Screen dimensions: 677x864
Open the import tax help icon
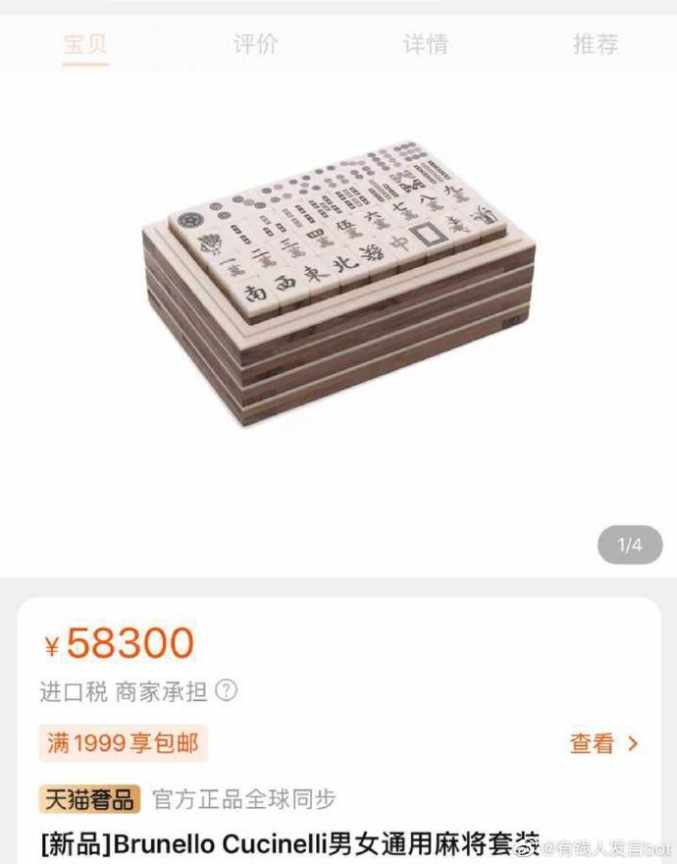pos(227,691)
